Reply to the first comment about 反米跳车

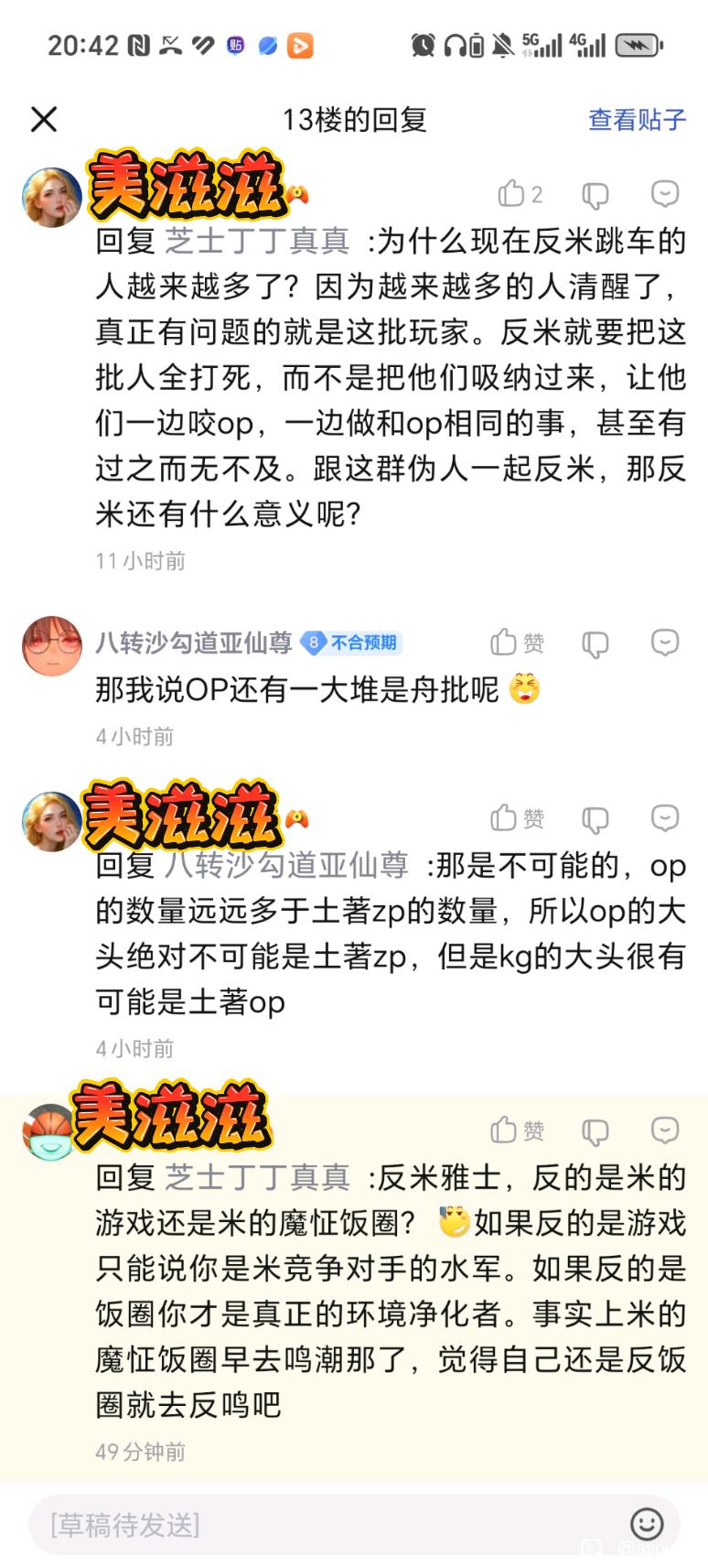click(x=665, y=193)
